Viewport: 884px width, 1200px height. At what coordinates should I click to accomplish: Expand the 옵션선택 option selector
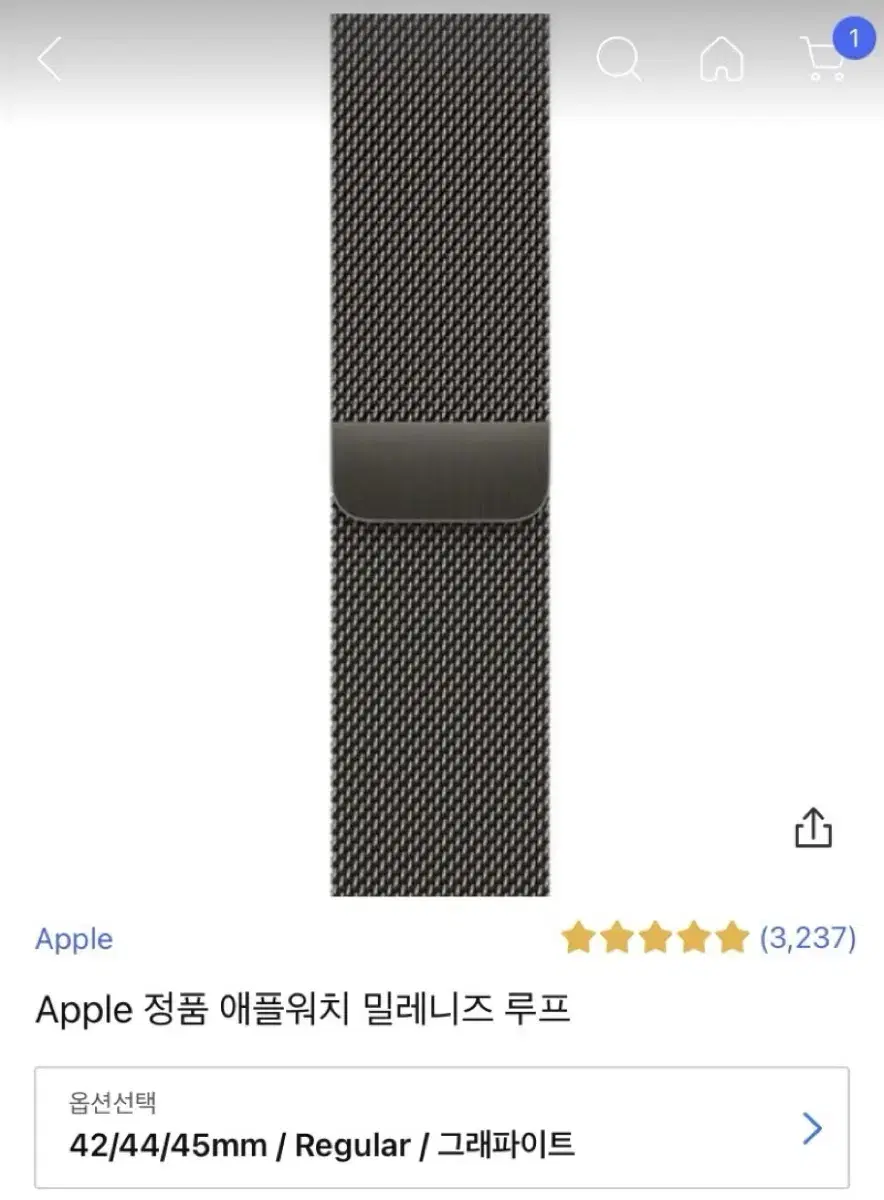[442, 1122]
